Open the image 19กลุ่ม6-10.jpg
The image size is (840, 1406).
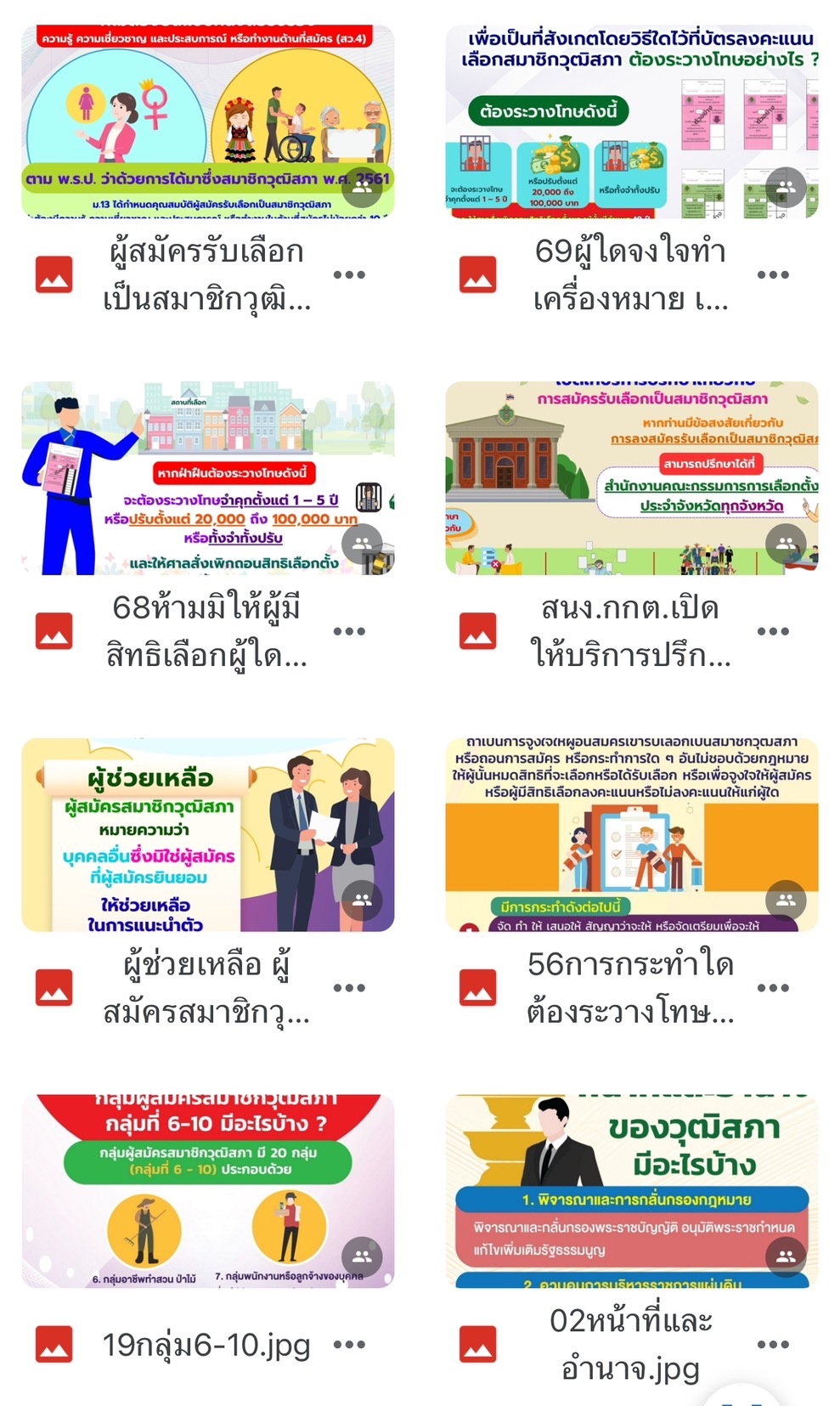coord(207,1191)
